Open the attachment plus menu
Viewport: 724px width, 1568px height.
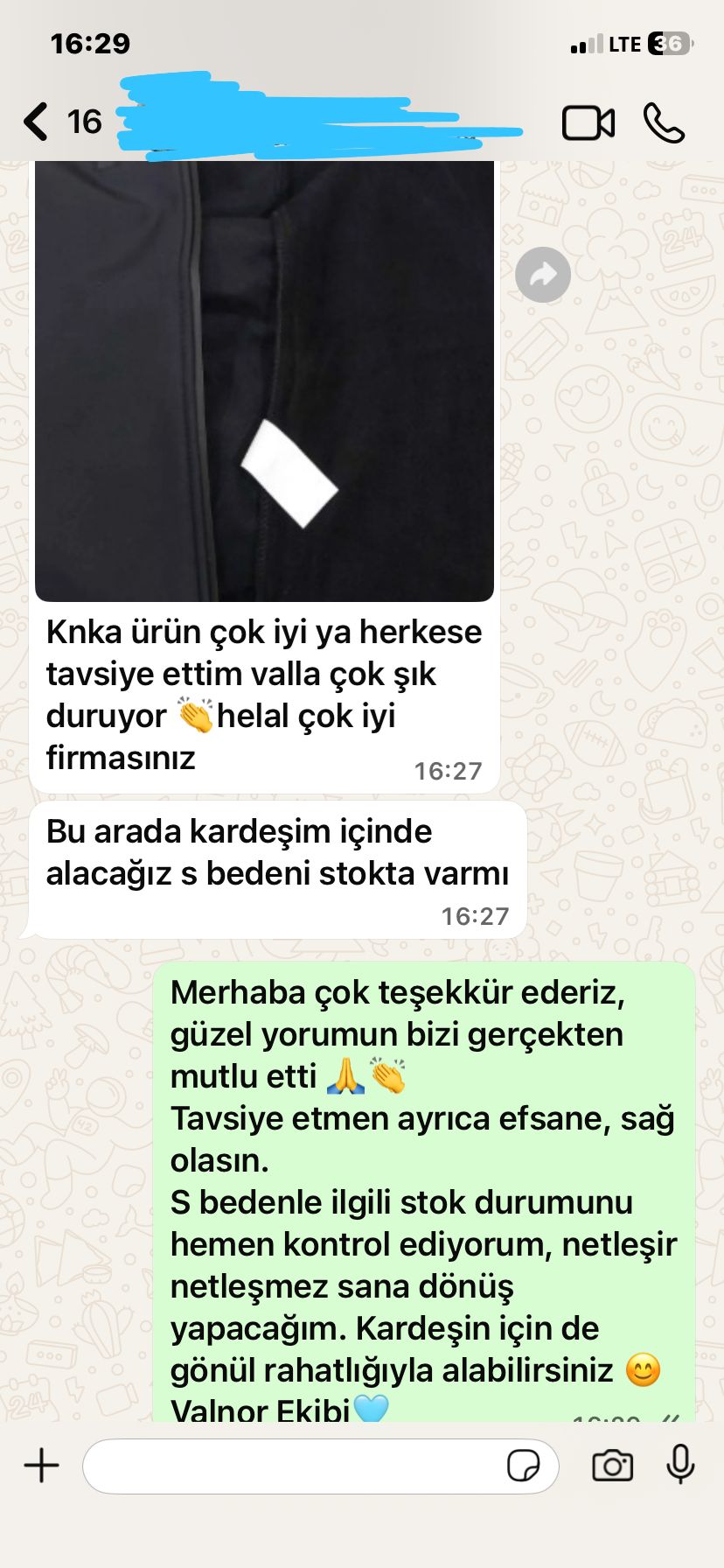pos(41,1465)
